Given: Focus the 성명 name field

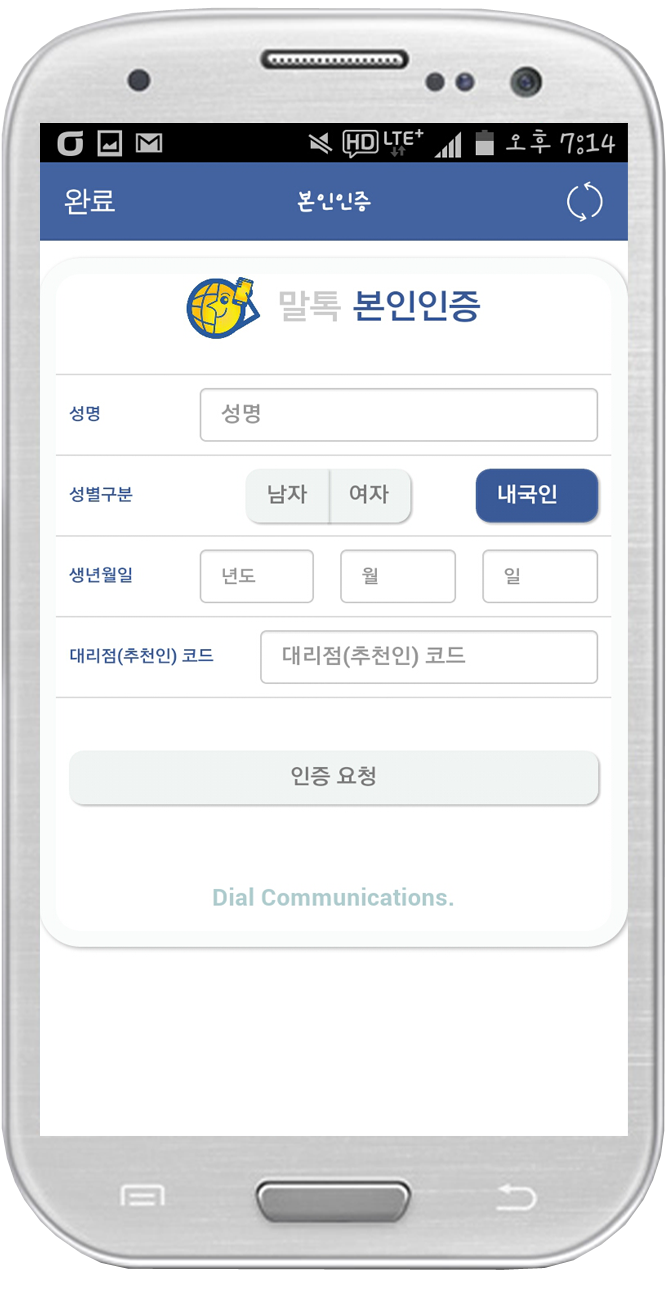Looking at the screenshot, I should (399, 414).
